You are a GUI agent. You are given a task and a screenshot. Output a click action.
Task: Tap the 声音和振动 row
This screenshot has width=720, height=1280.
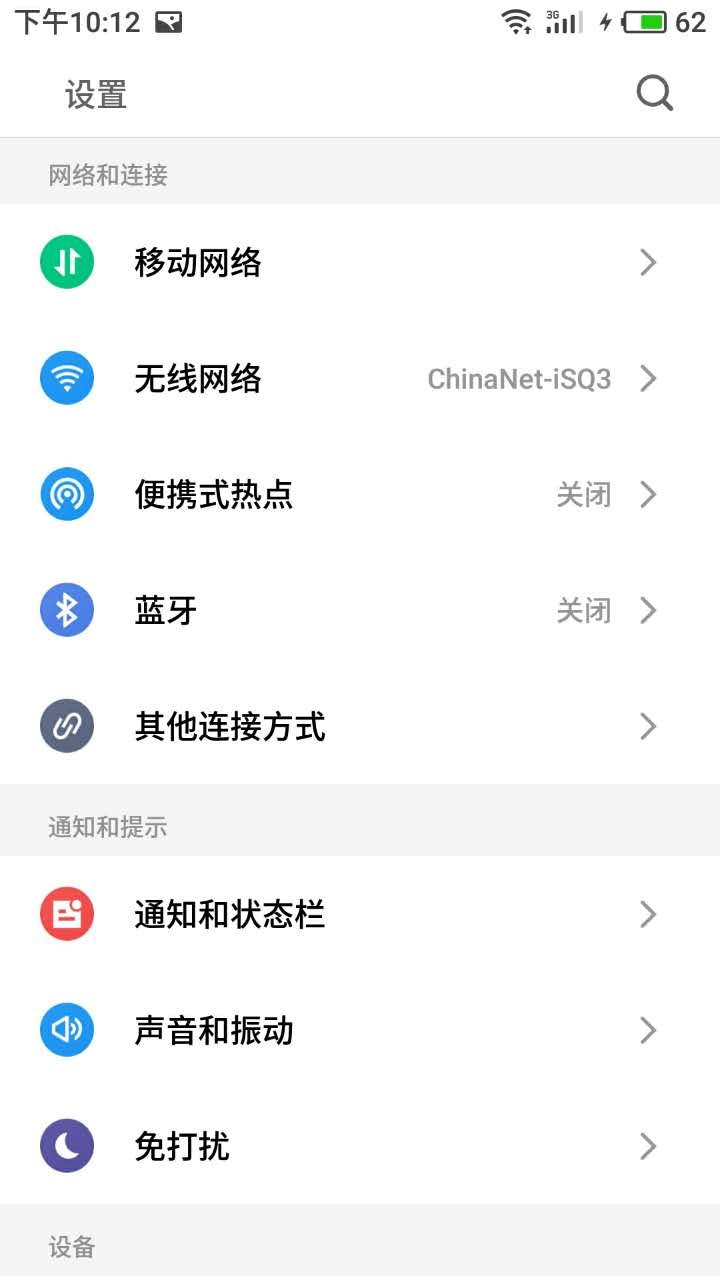pyautogui.click(x=360, y=1030)
